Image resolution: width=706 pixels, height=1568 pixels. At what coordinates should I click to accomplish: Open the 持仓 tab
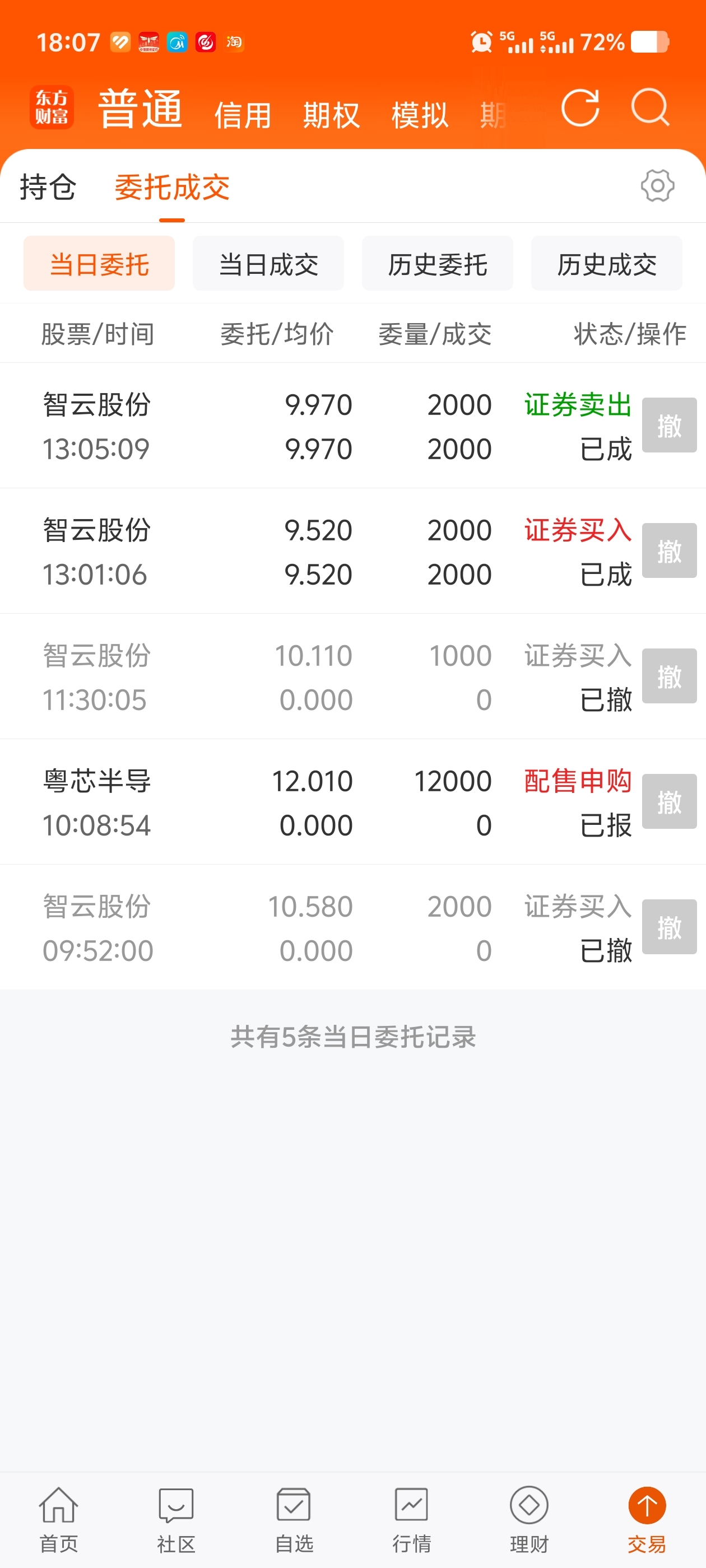coord(48,187)
